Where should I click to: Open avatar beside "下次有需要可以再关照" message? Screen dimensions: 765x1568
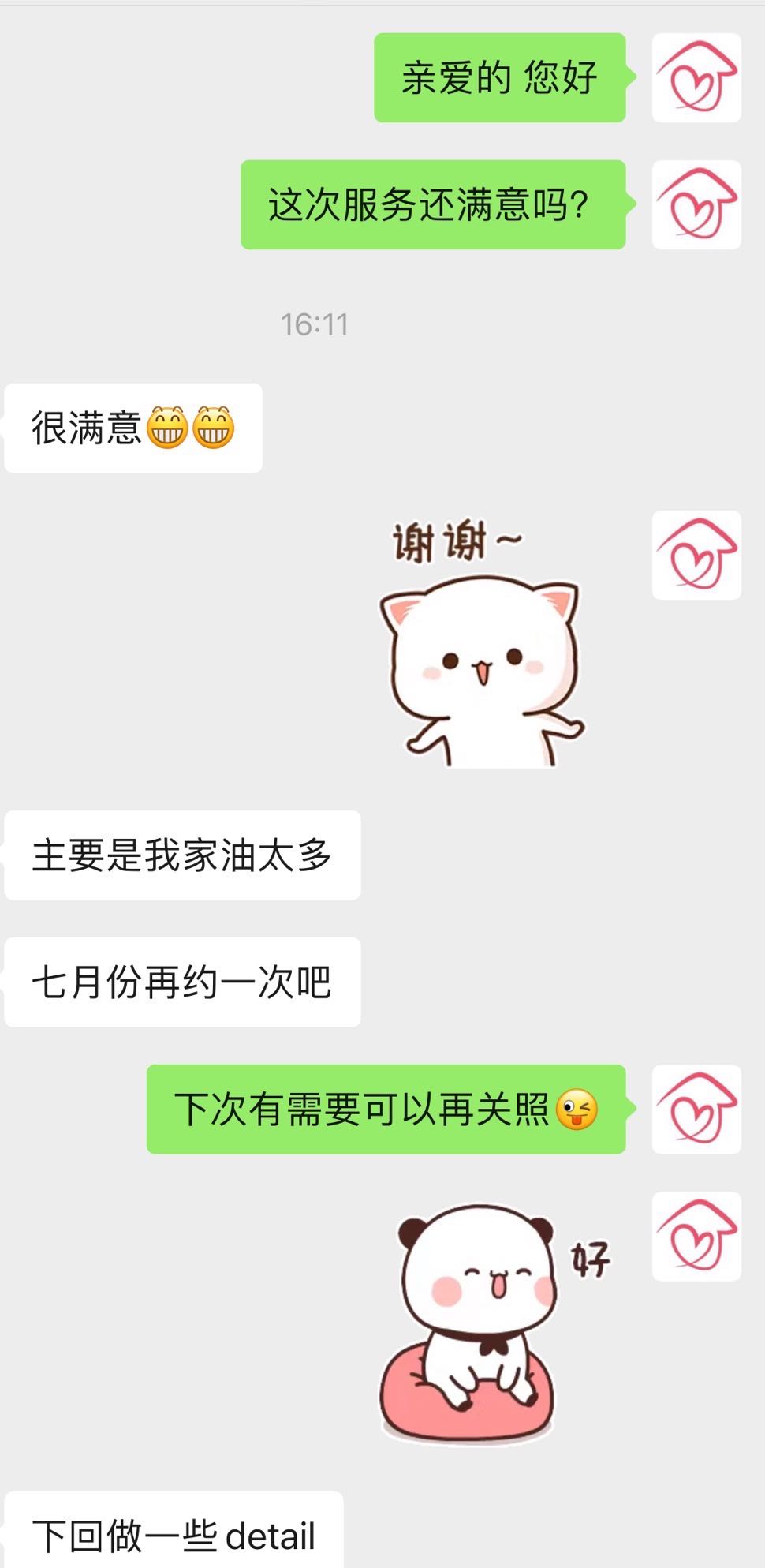click(x=696, y=1109)
